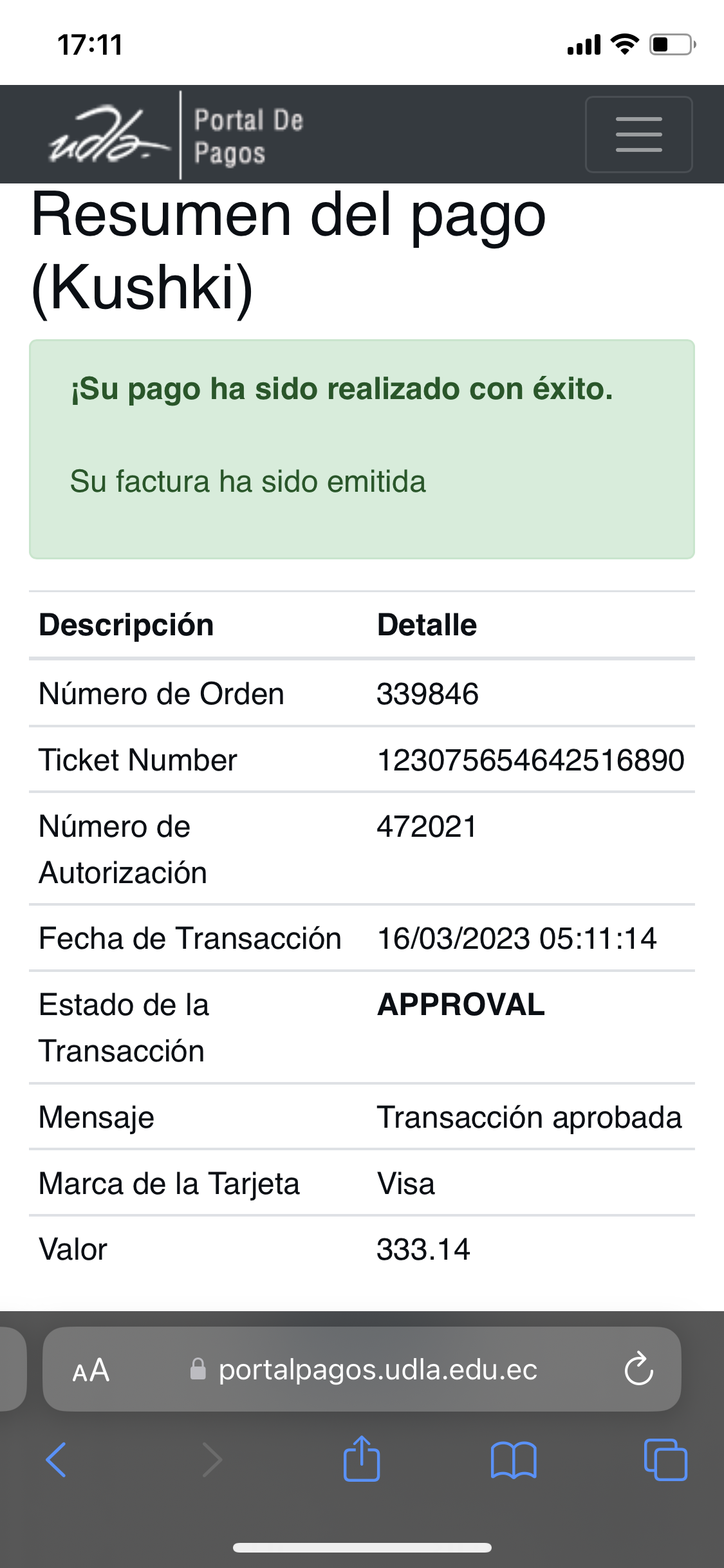Reload the payment summary page
The width and height of the screenshot is (724, 1568).
pyautogui.click(x=638, y=1370)
